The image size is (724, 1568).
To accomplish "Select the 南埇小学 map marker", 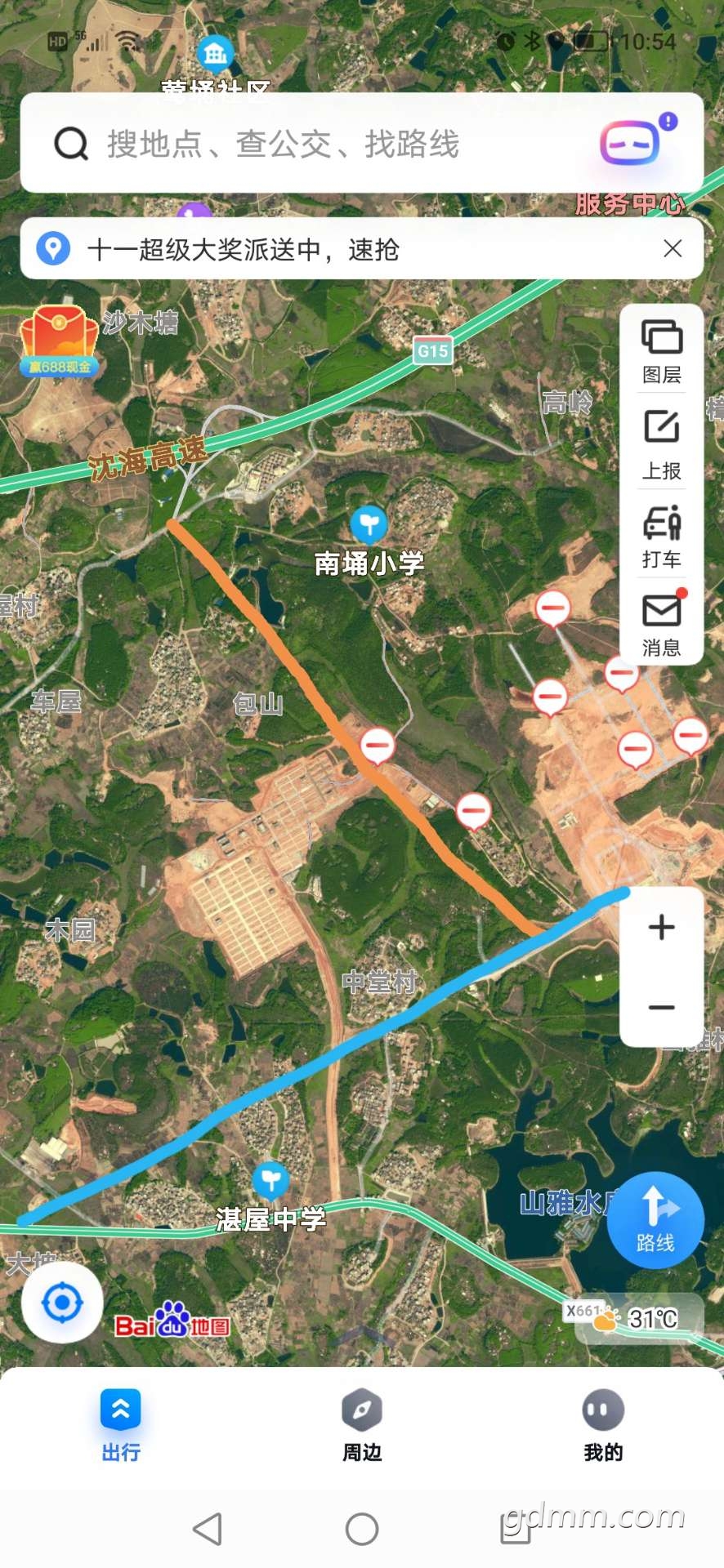I will 369,524.
